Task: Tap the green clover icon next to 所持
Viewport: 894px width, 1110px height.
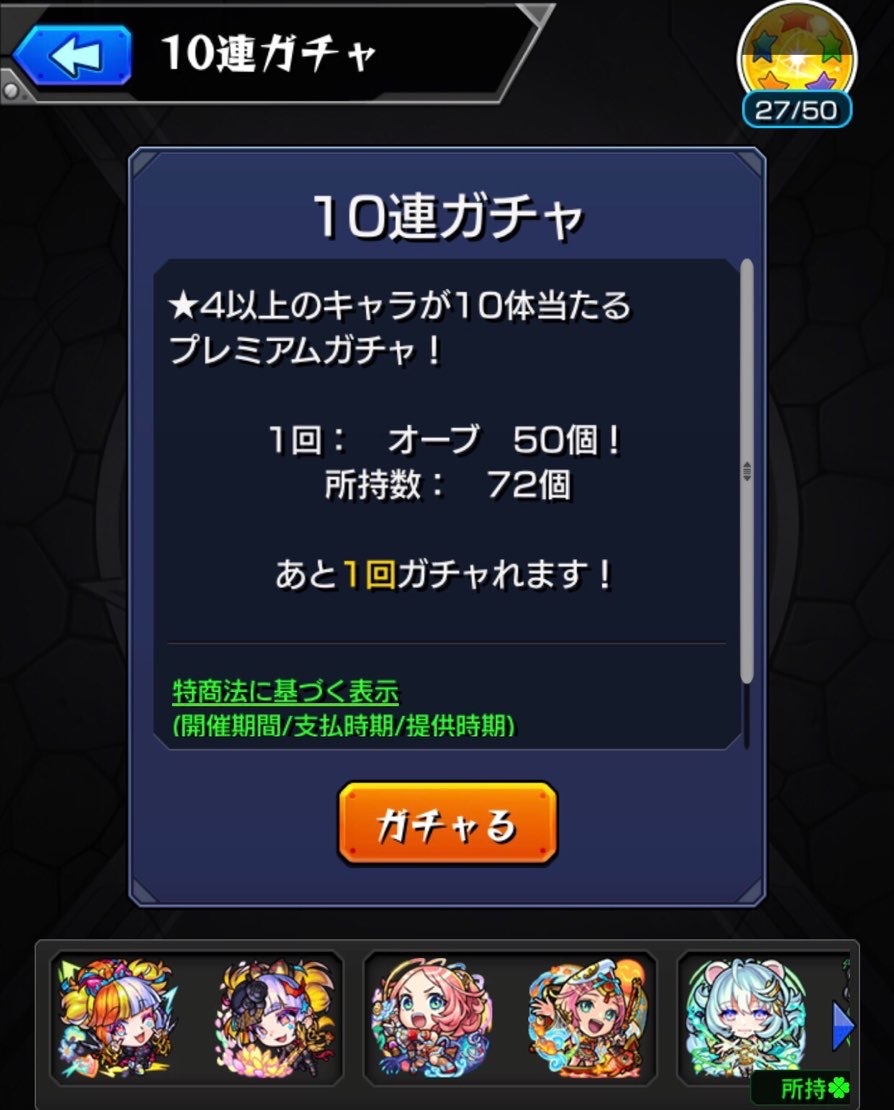Action: 838,1089
